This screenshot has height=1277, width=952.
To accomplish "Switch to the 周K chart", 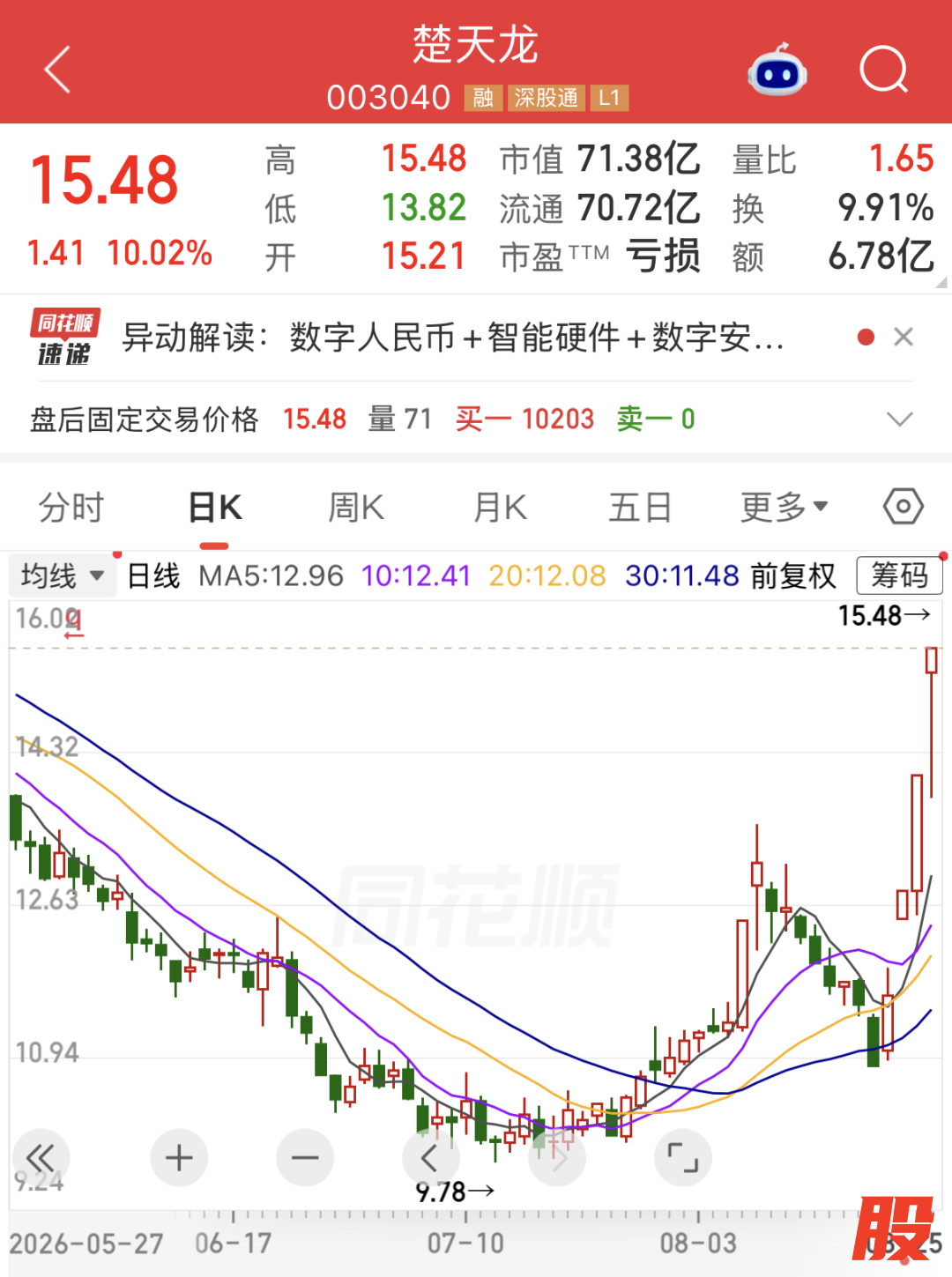I will (356, 508).
